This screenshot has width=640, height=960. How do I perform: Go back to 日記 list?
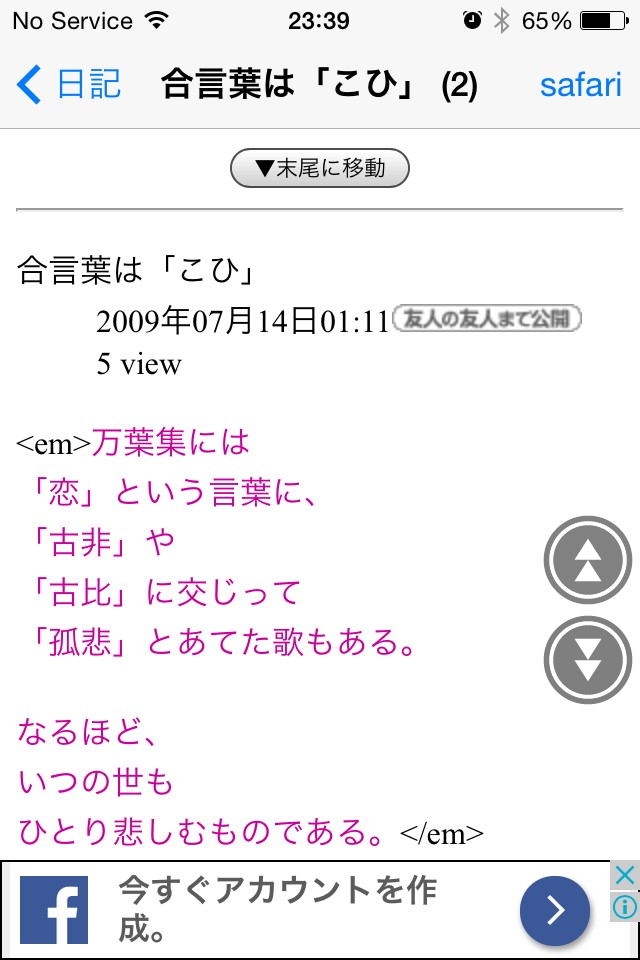(68, 85)
